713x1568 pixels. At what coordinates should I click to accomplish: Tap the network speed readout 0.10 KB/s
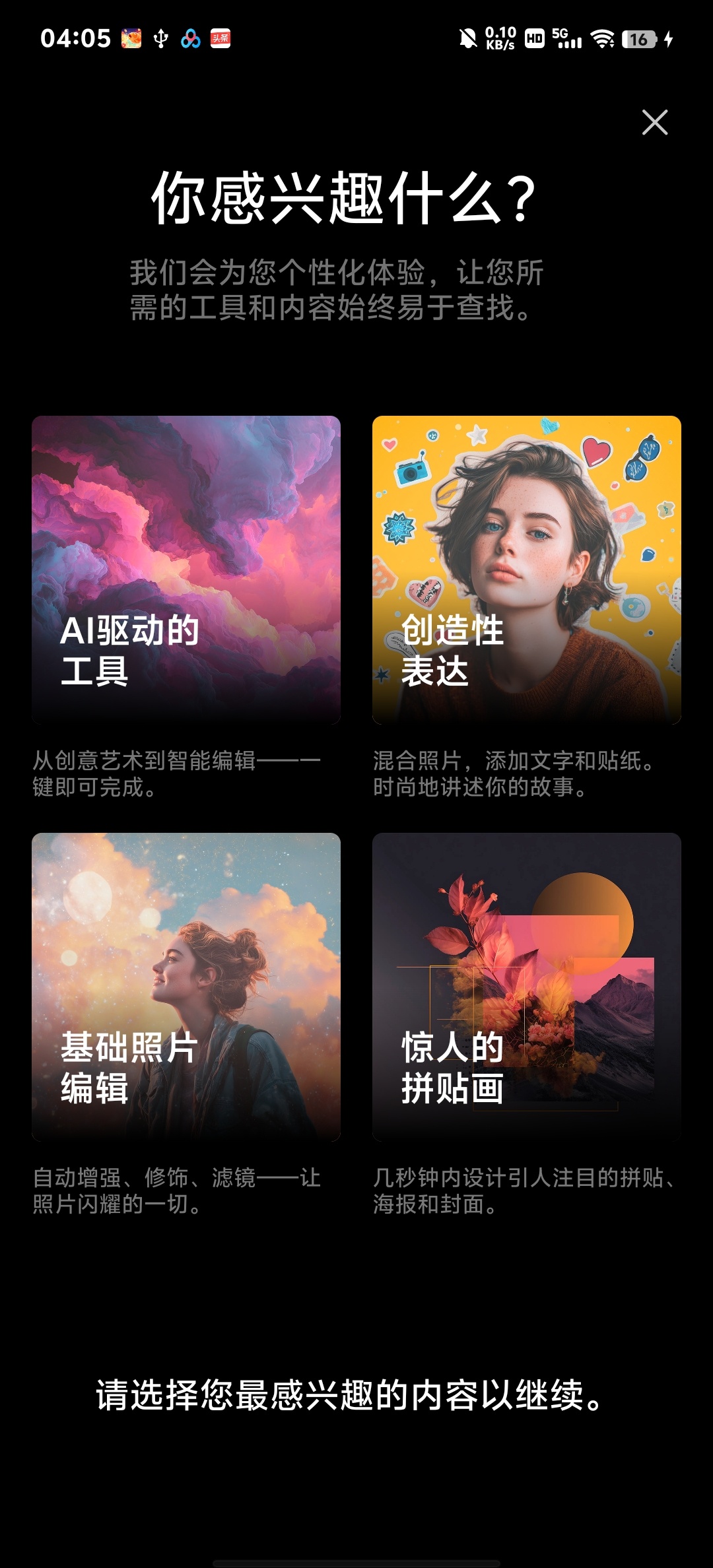tap(500, 40)
